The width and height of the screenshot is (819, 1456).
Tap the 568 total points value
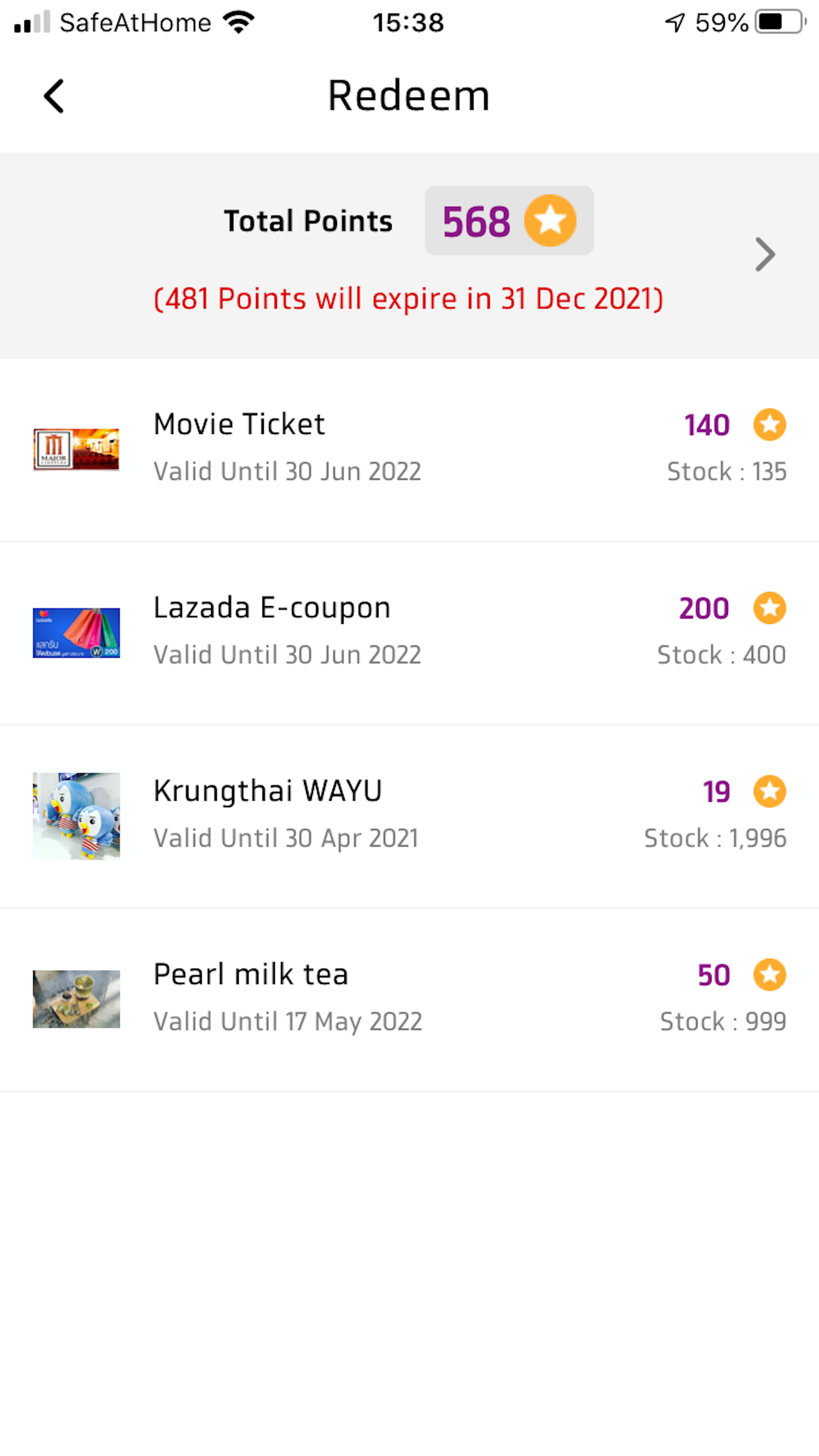click(x=476, y=220)
